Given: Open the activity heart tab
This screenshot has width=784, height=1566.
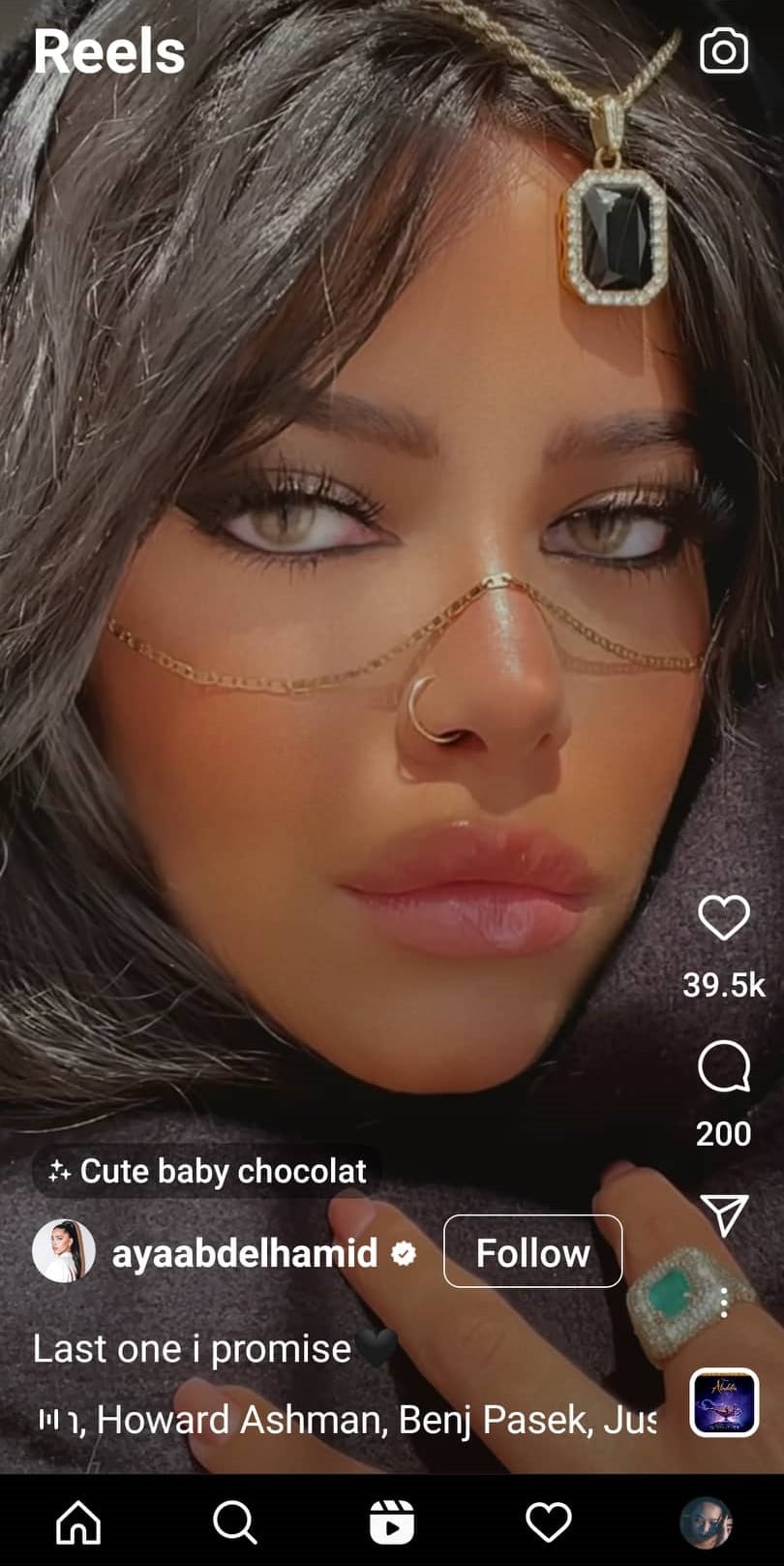Looking at the screenshot, I should click(x=549, y=1521).
